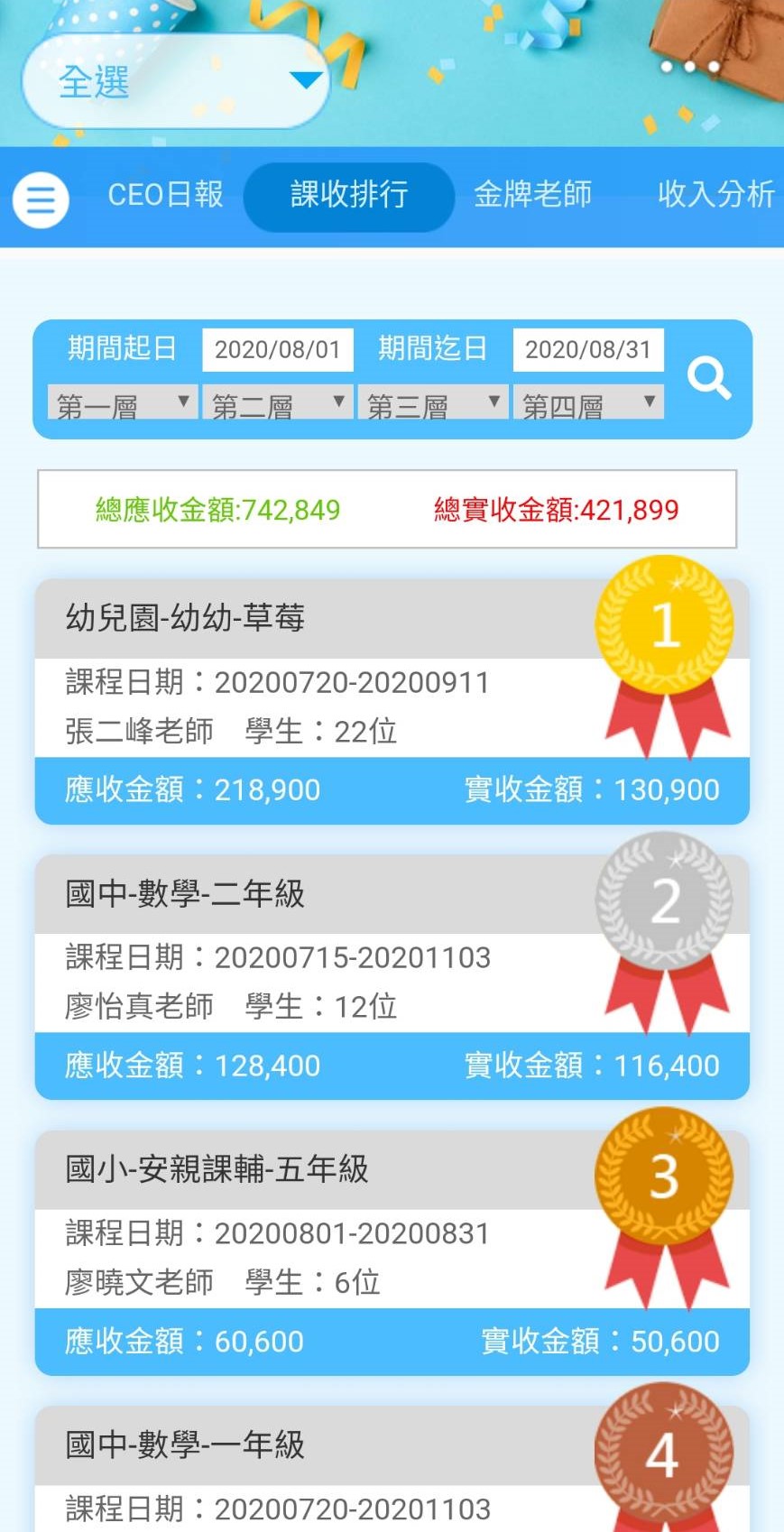
Task: Expand the 第二層 dropdown
Action: pyautogui.click(x=278, y=403)
